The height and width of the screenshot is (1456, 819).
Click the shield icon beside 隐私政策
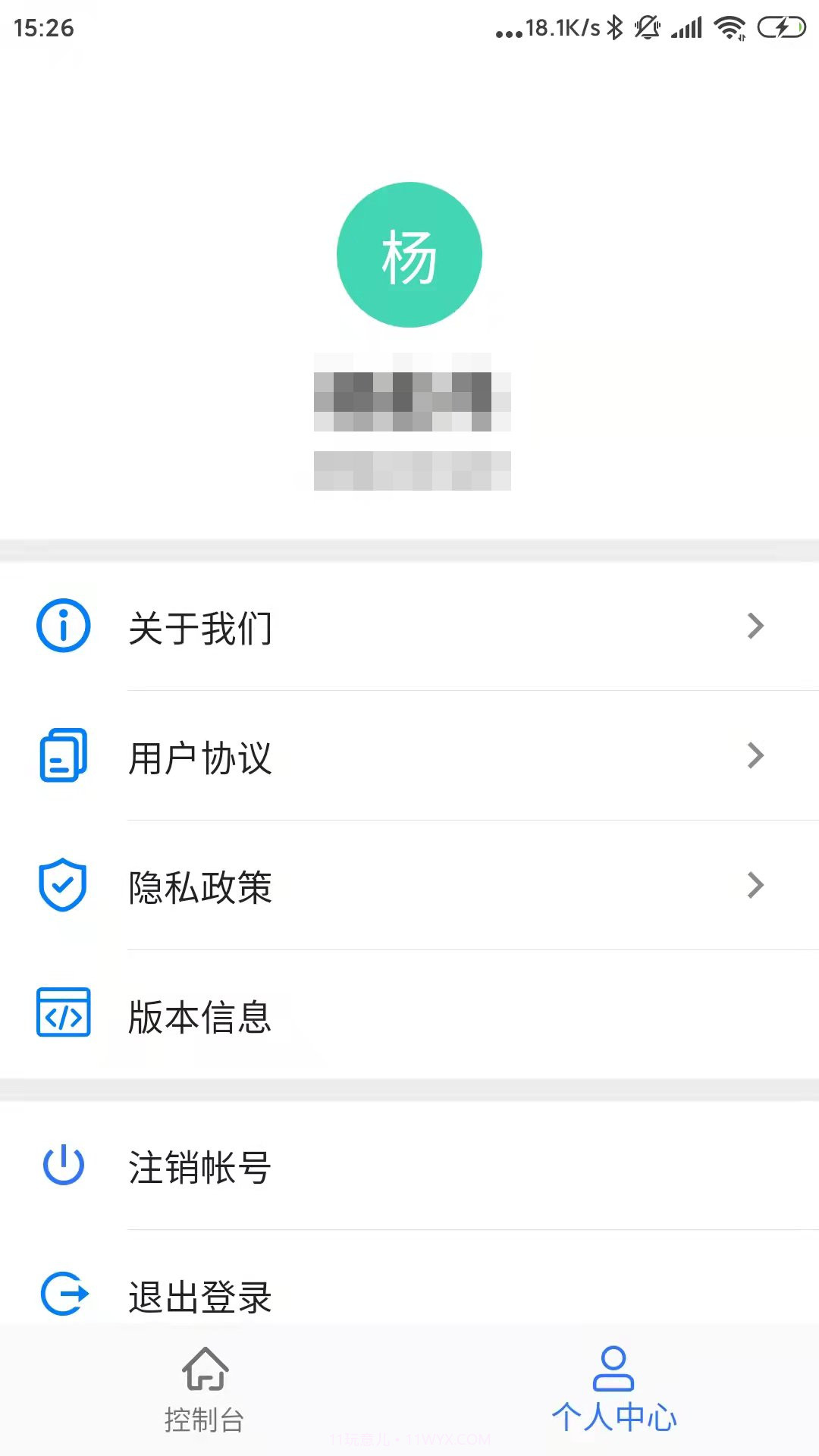tap(63, 885)
